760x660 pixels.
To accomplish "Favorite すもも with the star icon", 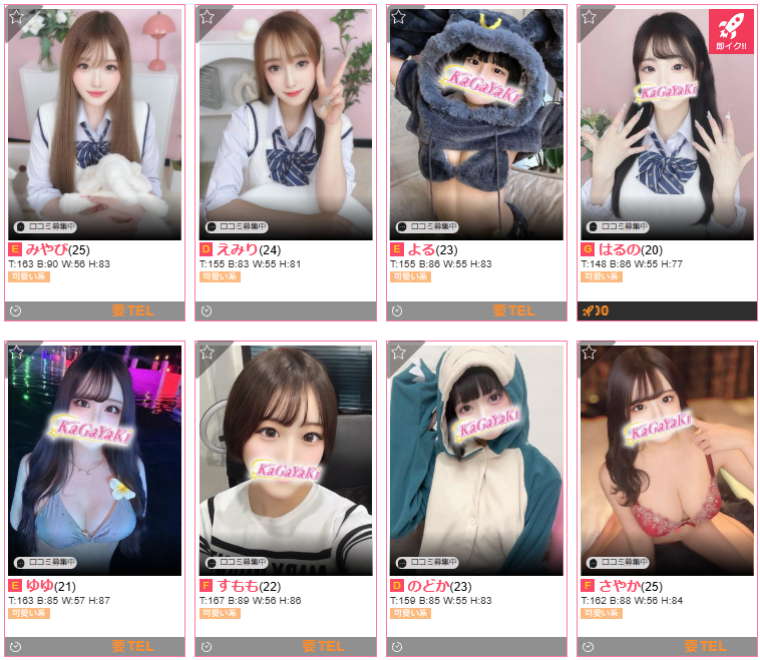I will (x=207, y=353).
